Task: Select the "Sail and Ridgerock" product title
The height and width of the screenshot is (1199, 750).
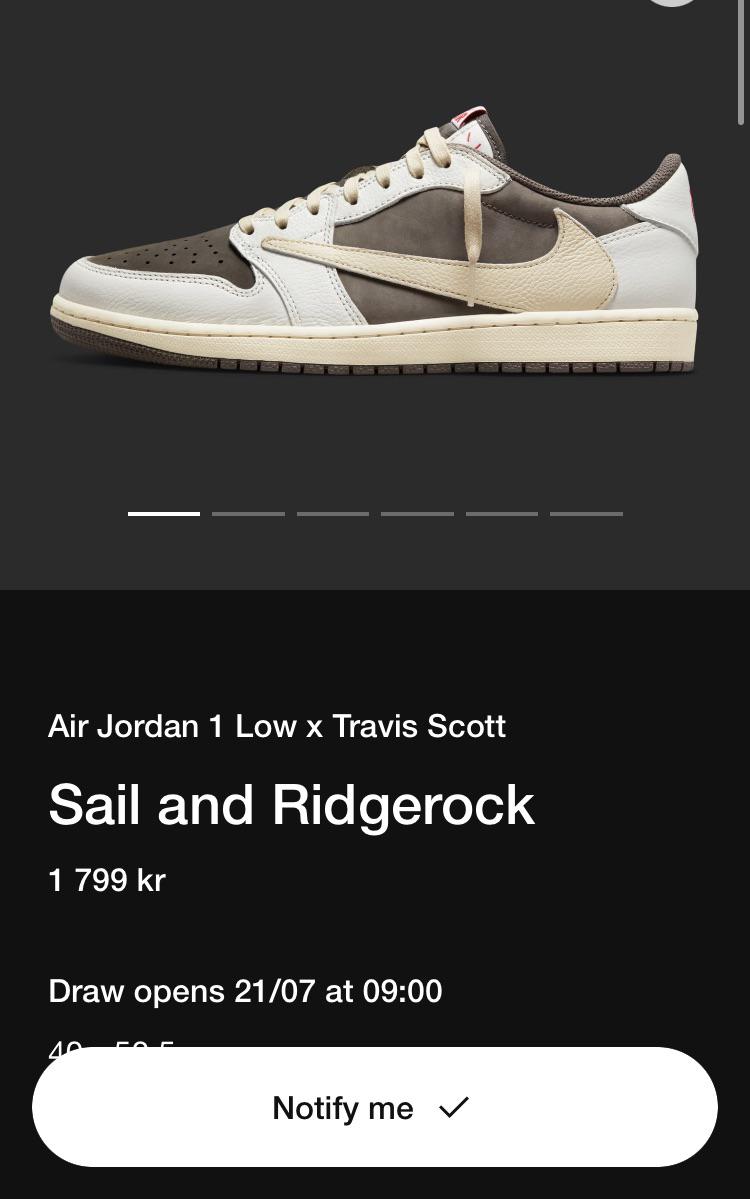Action: click(291, 804)
